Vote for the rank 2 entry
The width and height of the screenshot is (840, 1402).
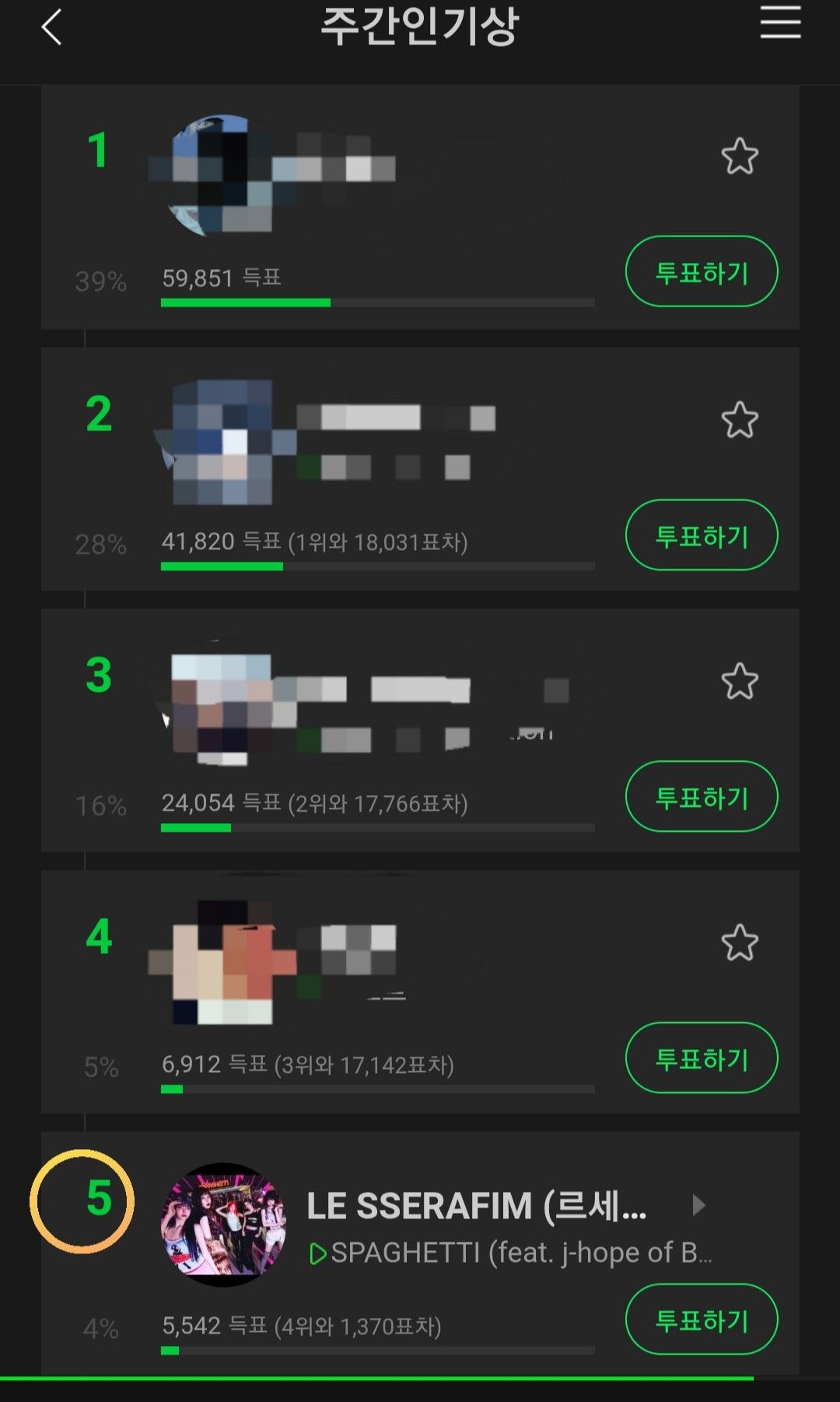[x=701, y=535]
